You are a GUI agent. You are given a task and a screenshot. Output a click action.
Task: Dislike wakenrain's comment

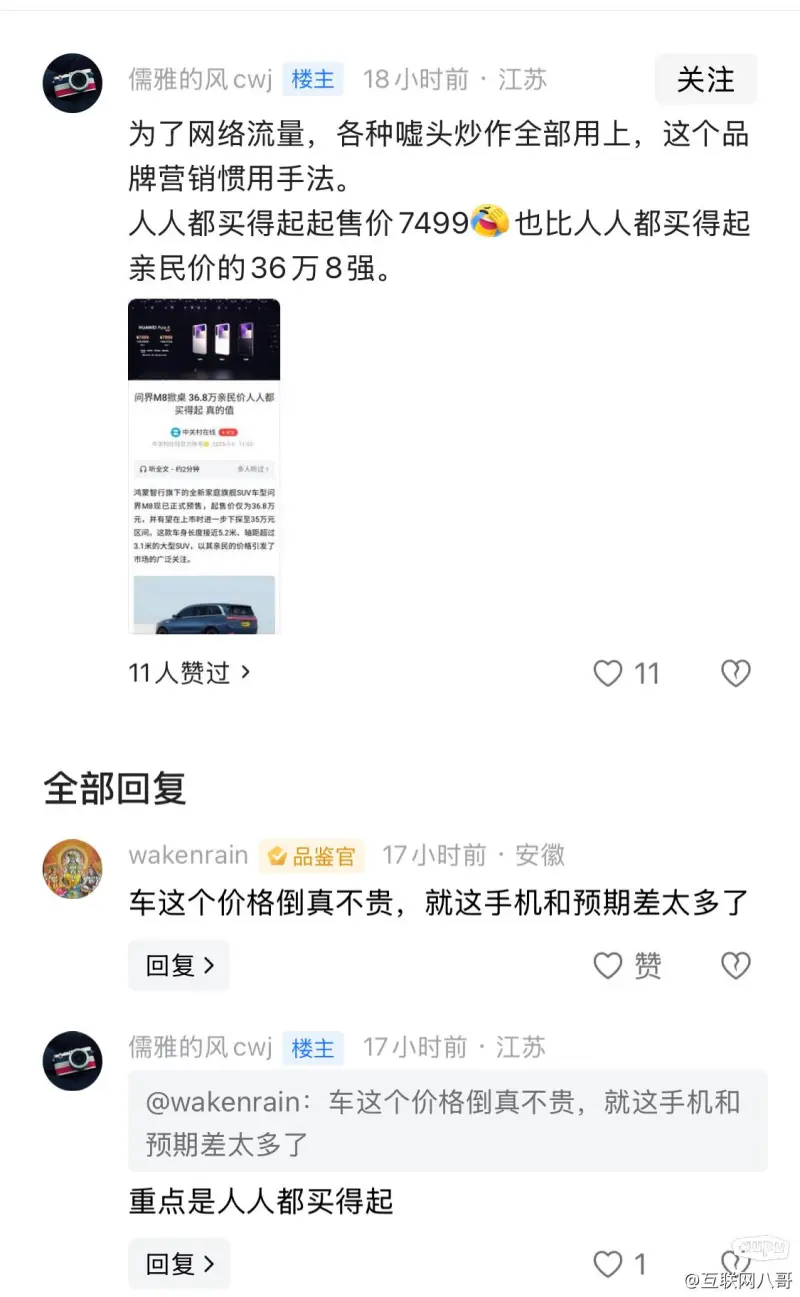pyautogui.click(x=735, y=965)
